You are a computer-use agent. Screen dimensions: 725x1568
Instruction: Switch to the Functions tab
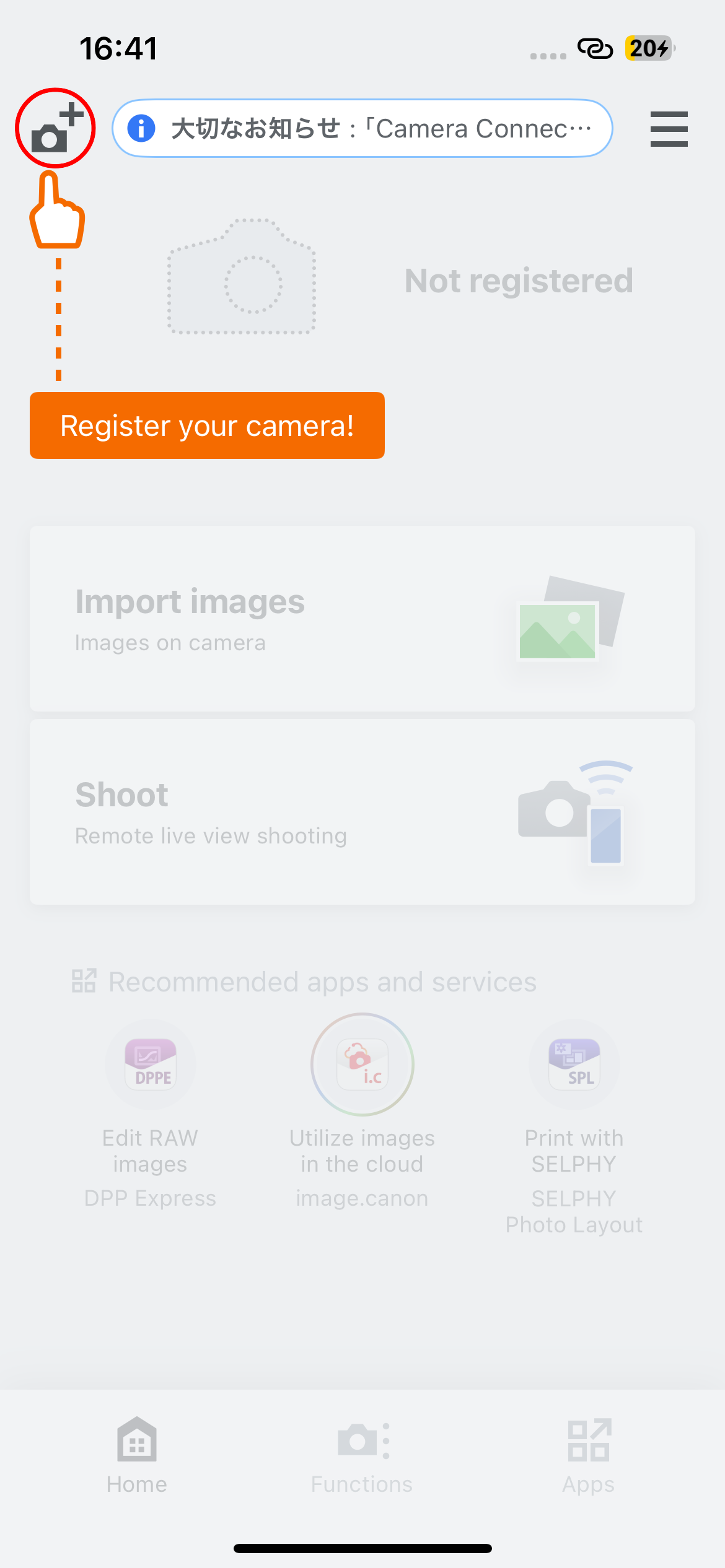pyautogui.click(x=362, y=1454)
